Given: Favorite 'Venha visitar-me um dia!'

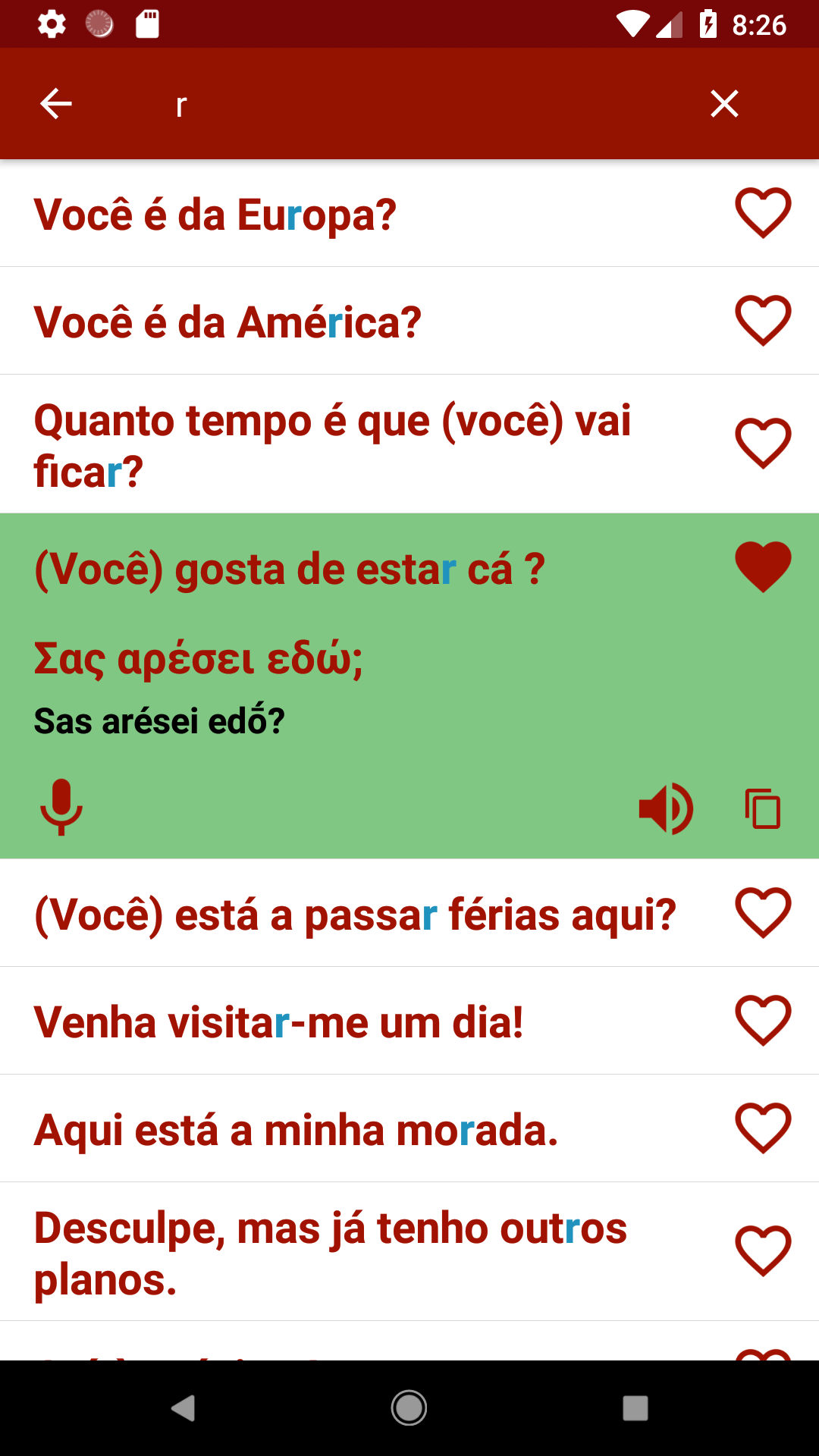Looking at the screenshot, I should coord(763,1021).
